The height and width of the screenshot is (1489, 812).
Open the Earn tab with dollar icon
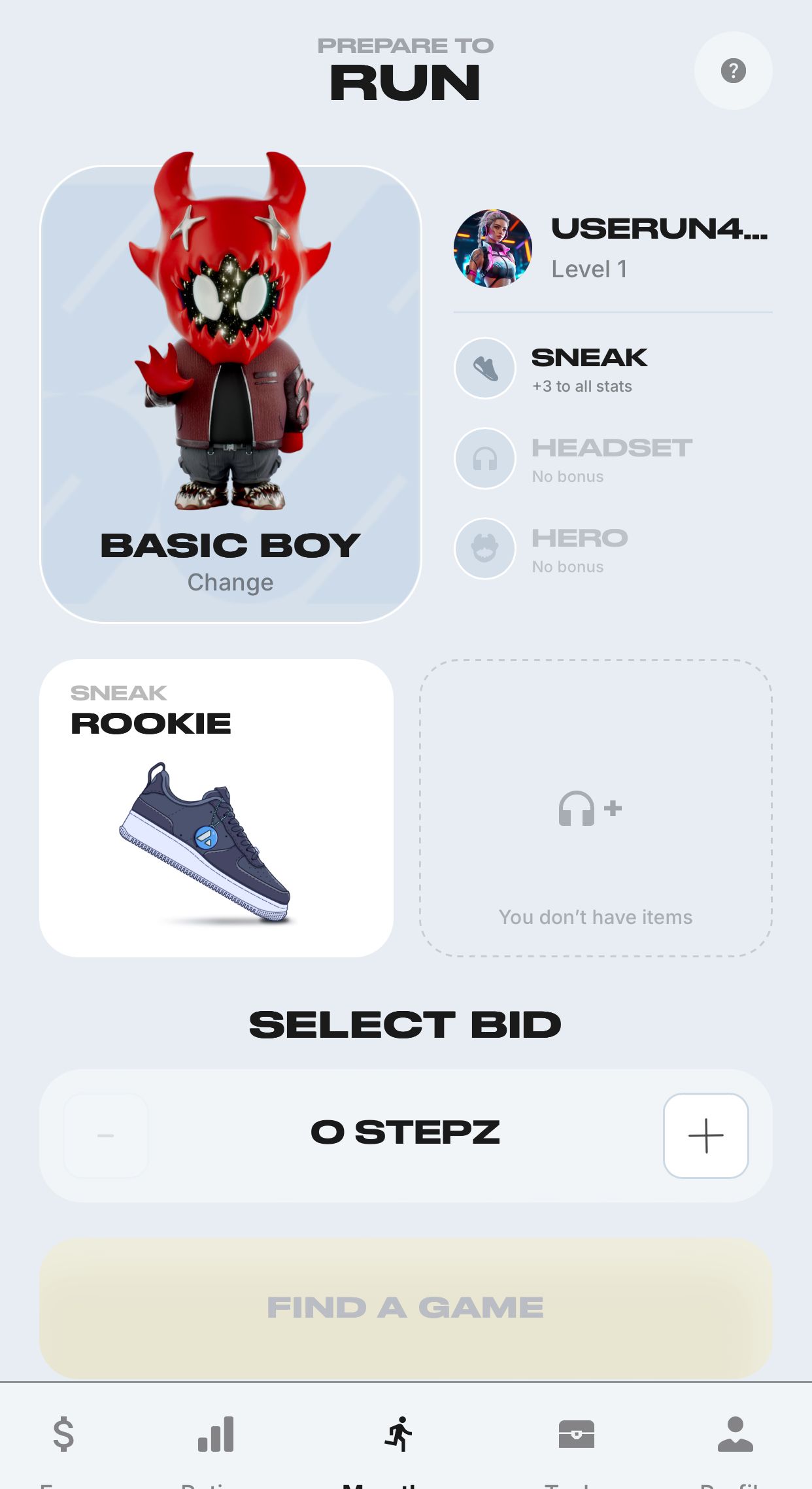pyautogui.click(x=63, y=1435)
